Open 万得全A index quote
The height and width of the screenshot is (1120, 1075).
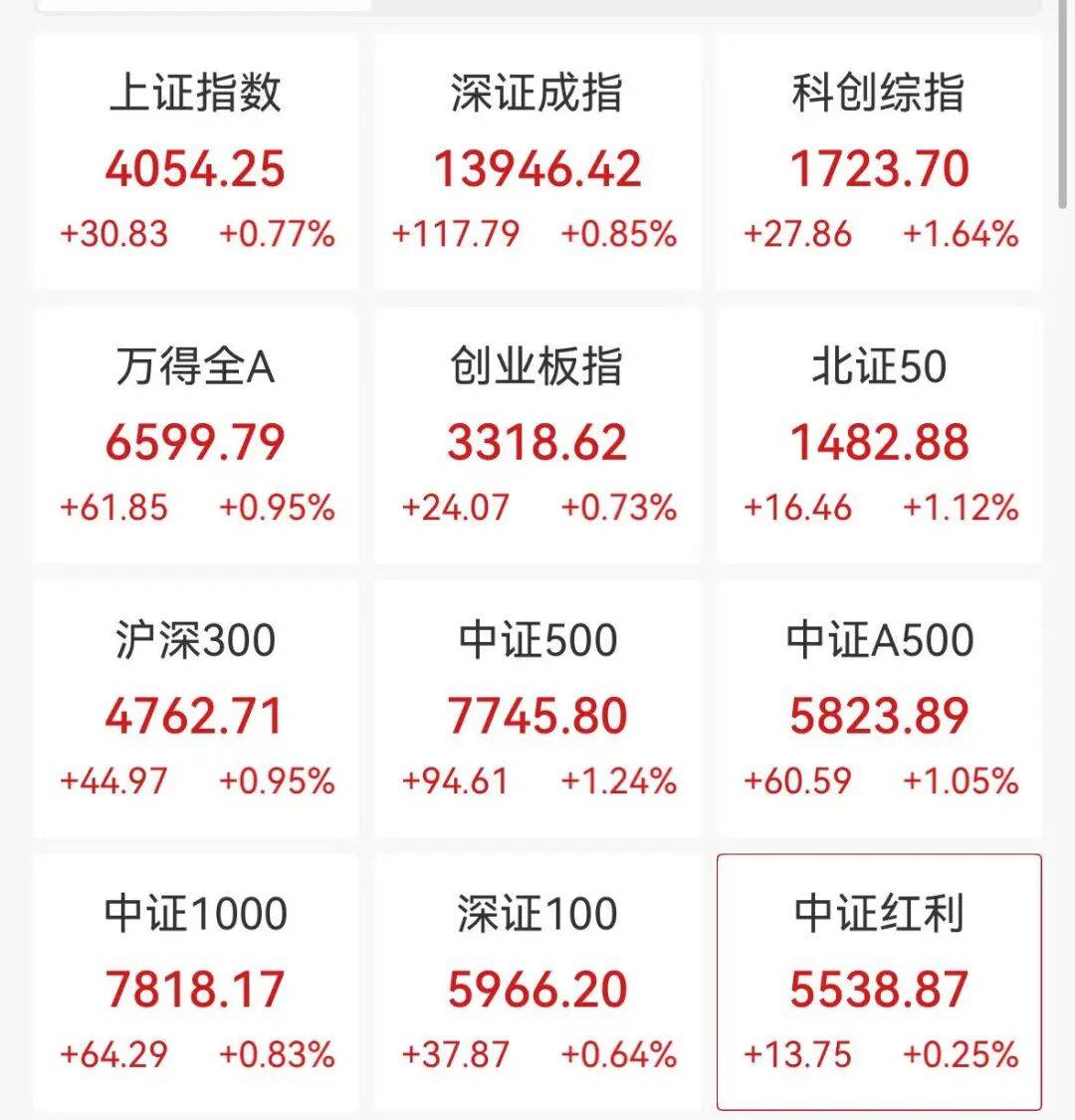click(196, 438)
